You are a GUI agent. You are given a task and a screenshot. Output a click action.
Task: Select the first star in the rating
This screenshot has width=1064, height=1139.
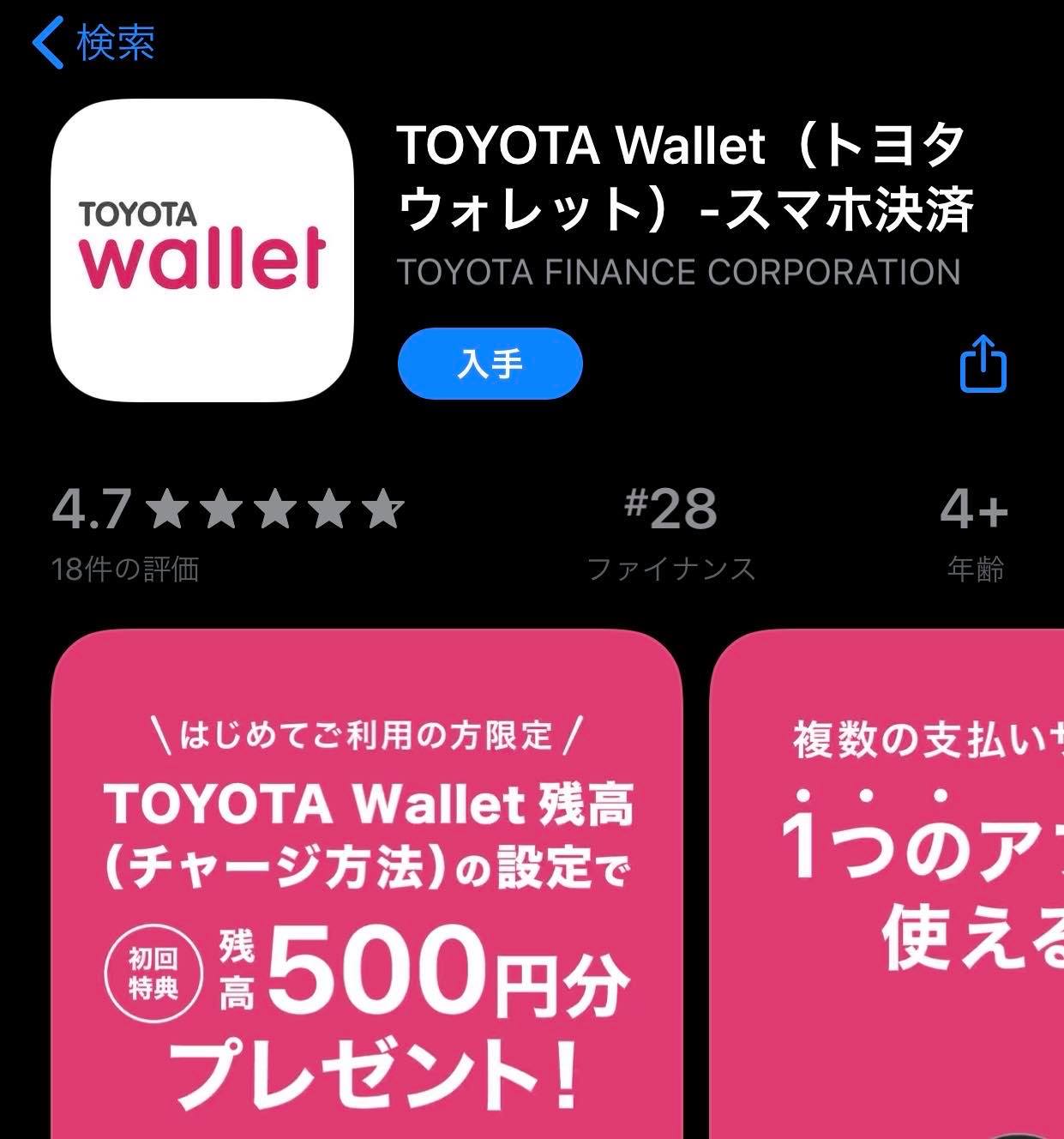pos(169,507)
